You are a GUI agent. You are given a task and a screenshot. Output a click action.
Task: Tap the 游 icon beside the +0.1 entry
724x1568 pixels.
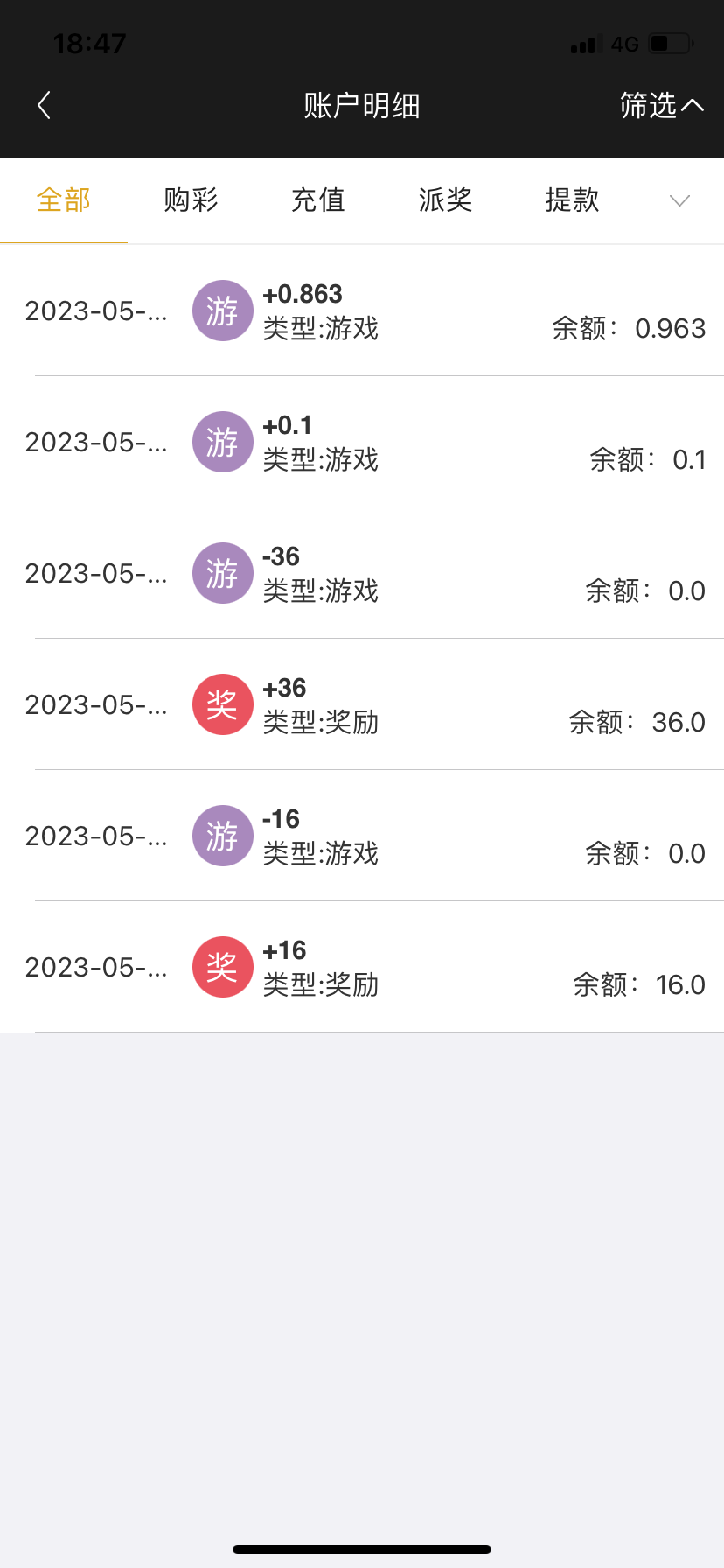[x=222, y=442]
